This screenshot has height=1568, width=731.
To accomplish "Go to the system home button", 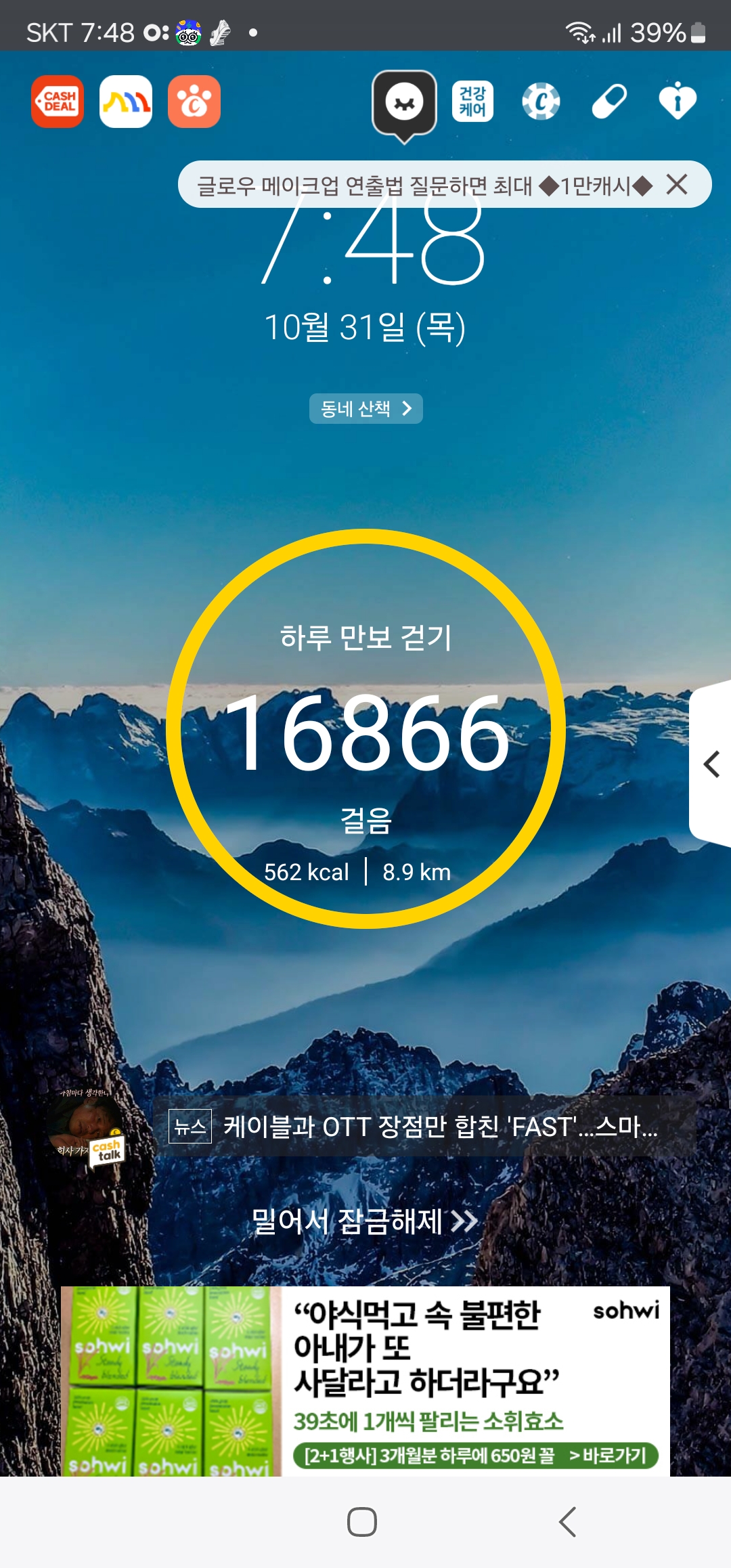I will [362, 1522].
